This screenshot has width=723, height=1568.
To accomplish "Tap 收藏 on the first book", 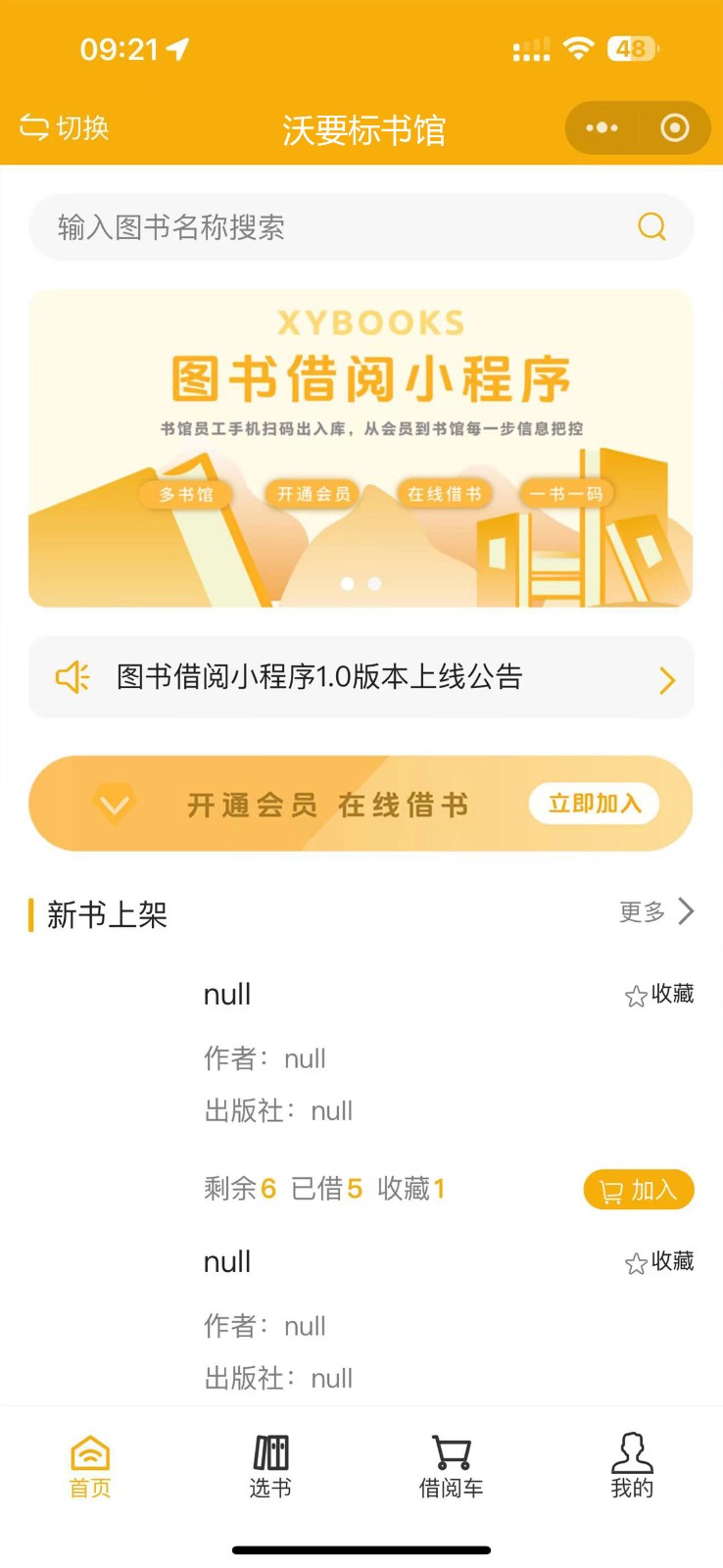I will click(659, 995).
